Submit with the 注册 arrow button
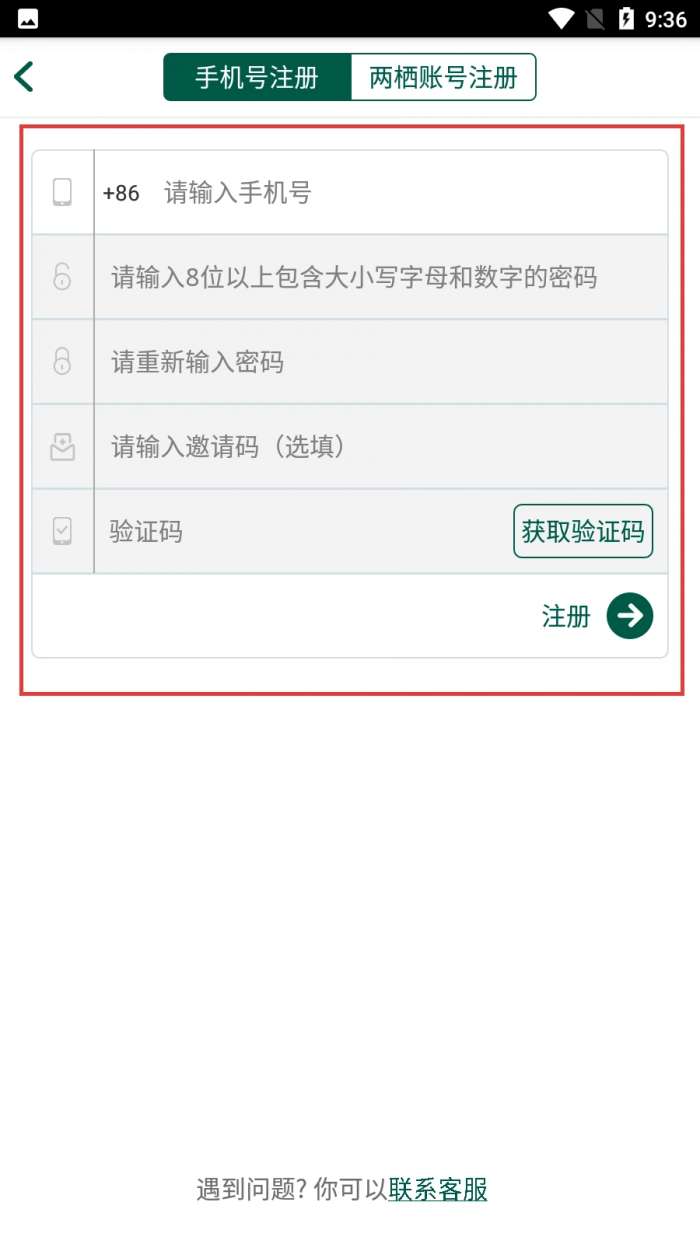Screen dimensions: 700x1244 (x=629, y=616)
